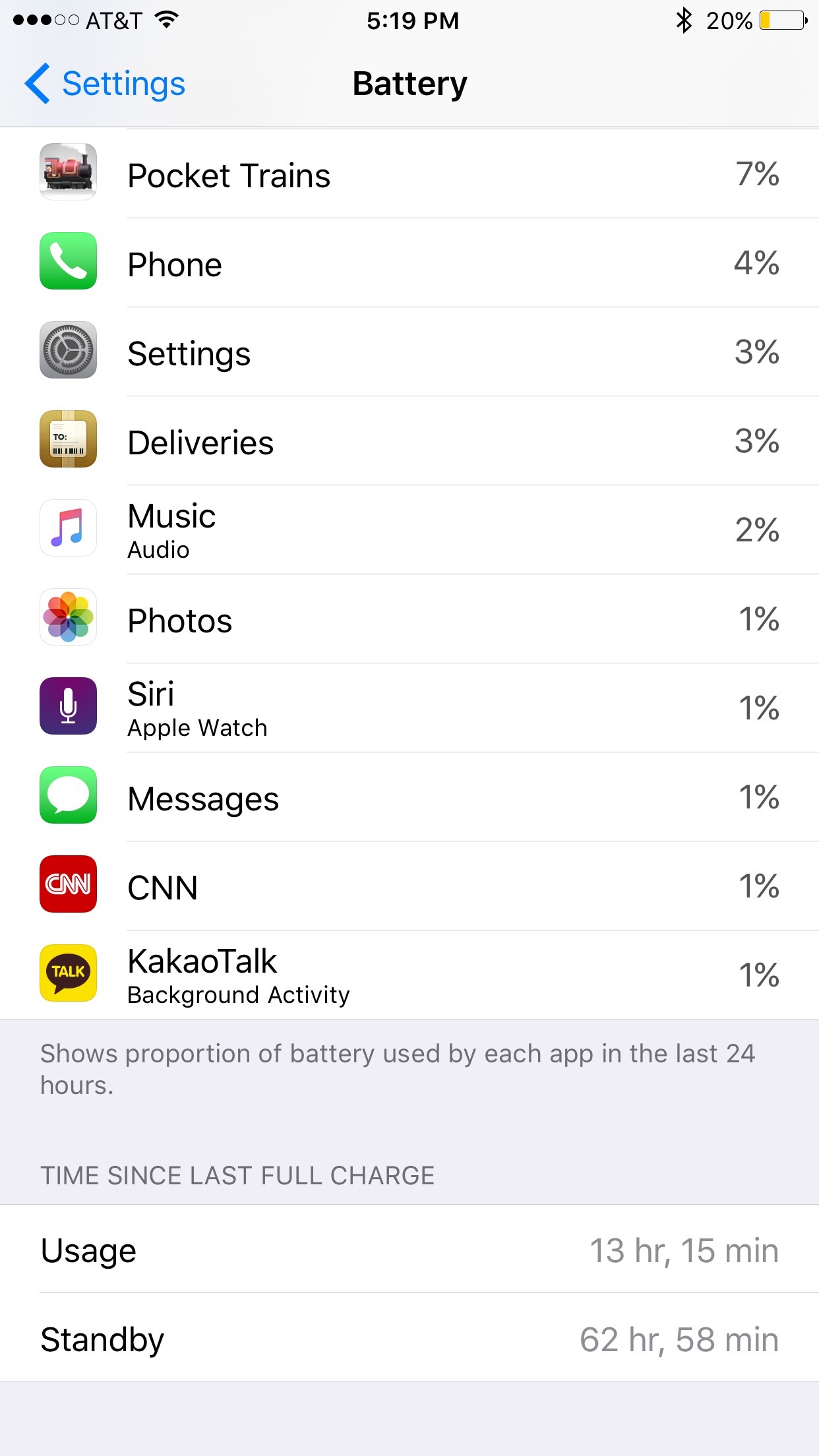Select the Deliveries usage row
Viewport: 819px width, 1456px height.
tap(409, 442)
